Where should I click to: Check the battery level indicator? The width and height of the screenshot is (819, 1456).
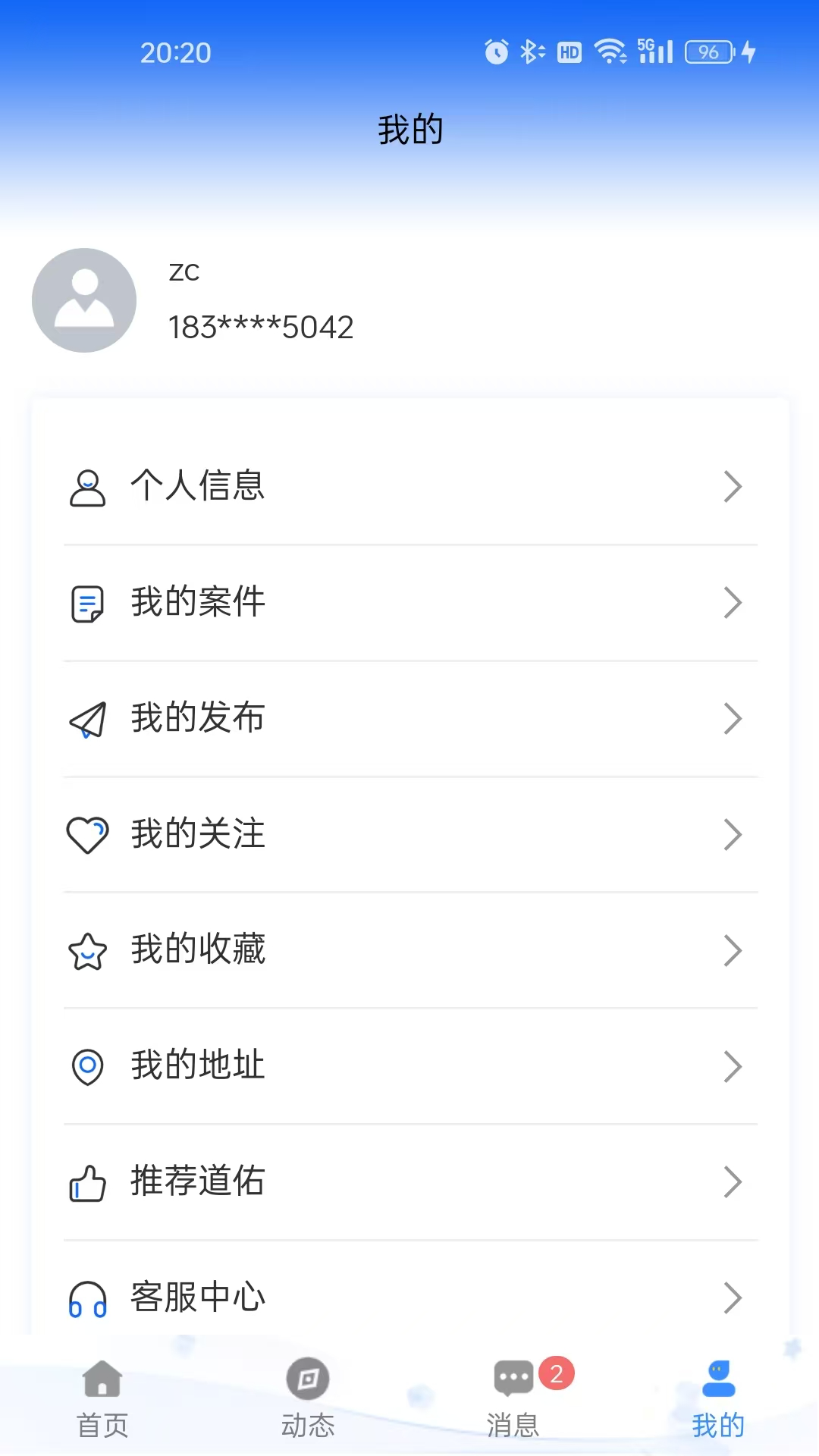pos(707,52)
